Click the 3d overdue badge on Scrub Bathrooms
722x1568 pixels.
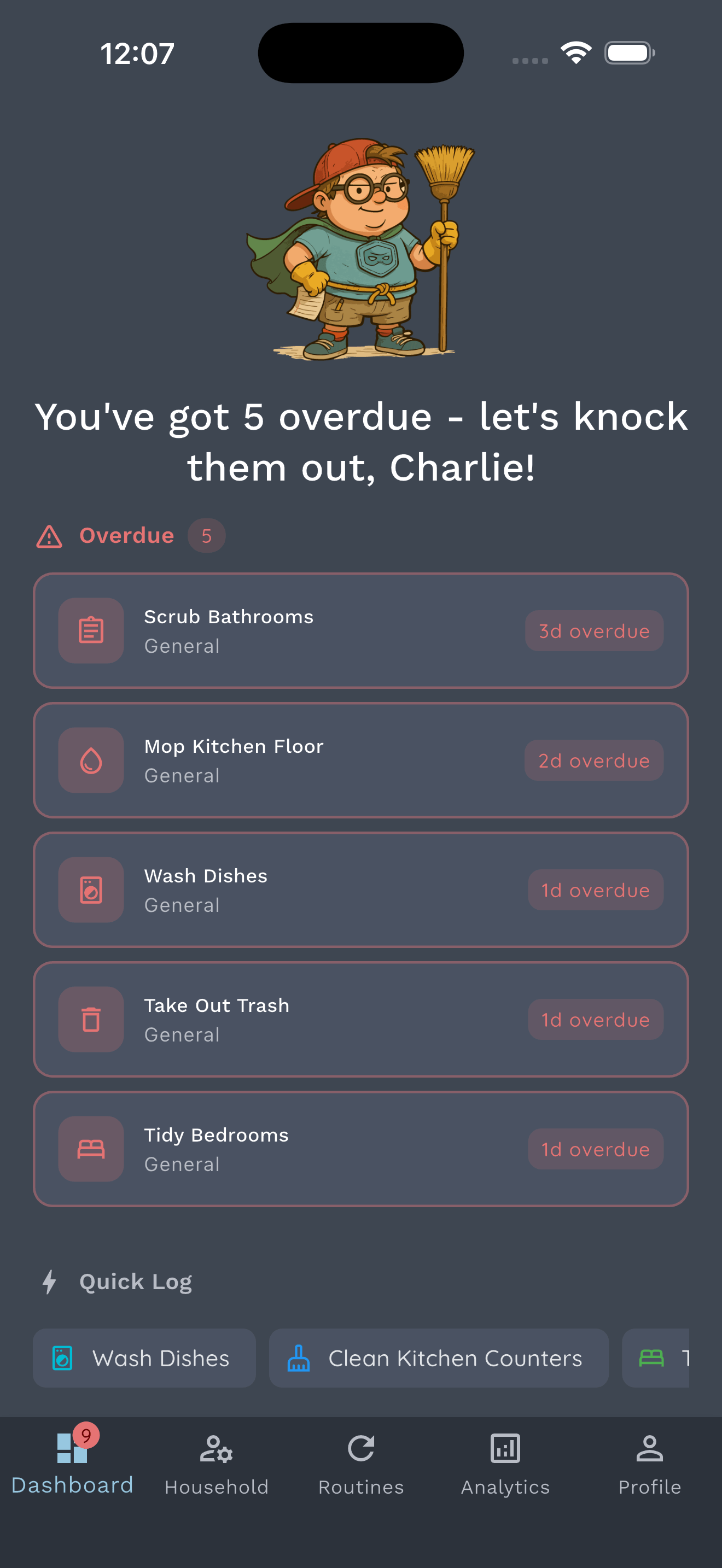pos(593,630)
